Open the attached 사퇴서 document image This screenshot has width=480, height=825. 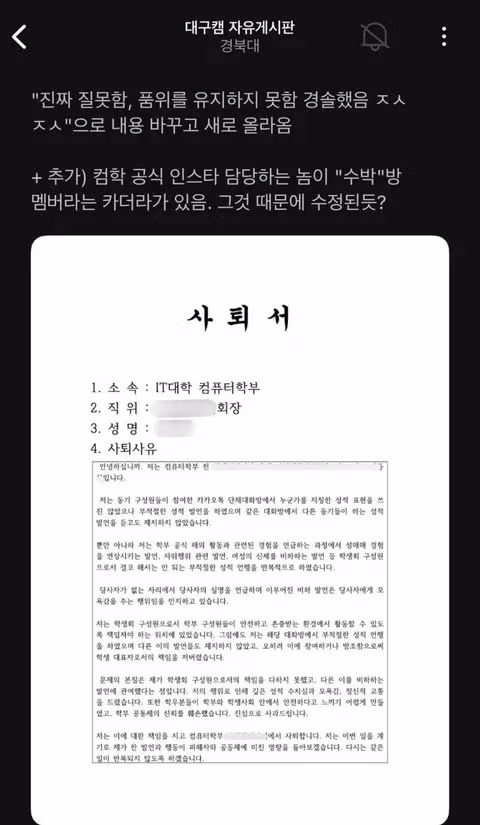pos(240,530)
